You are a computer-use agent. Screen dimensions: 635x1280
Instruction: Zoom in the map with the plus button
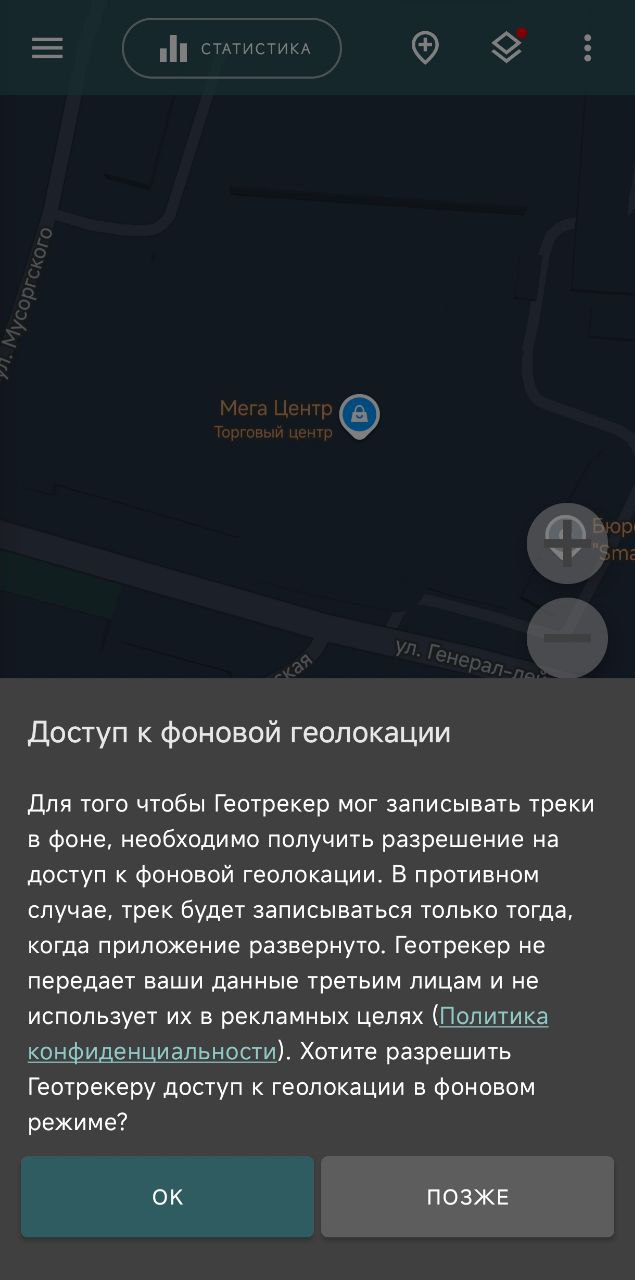click(567, 543)
